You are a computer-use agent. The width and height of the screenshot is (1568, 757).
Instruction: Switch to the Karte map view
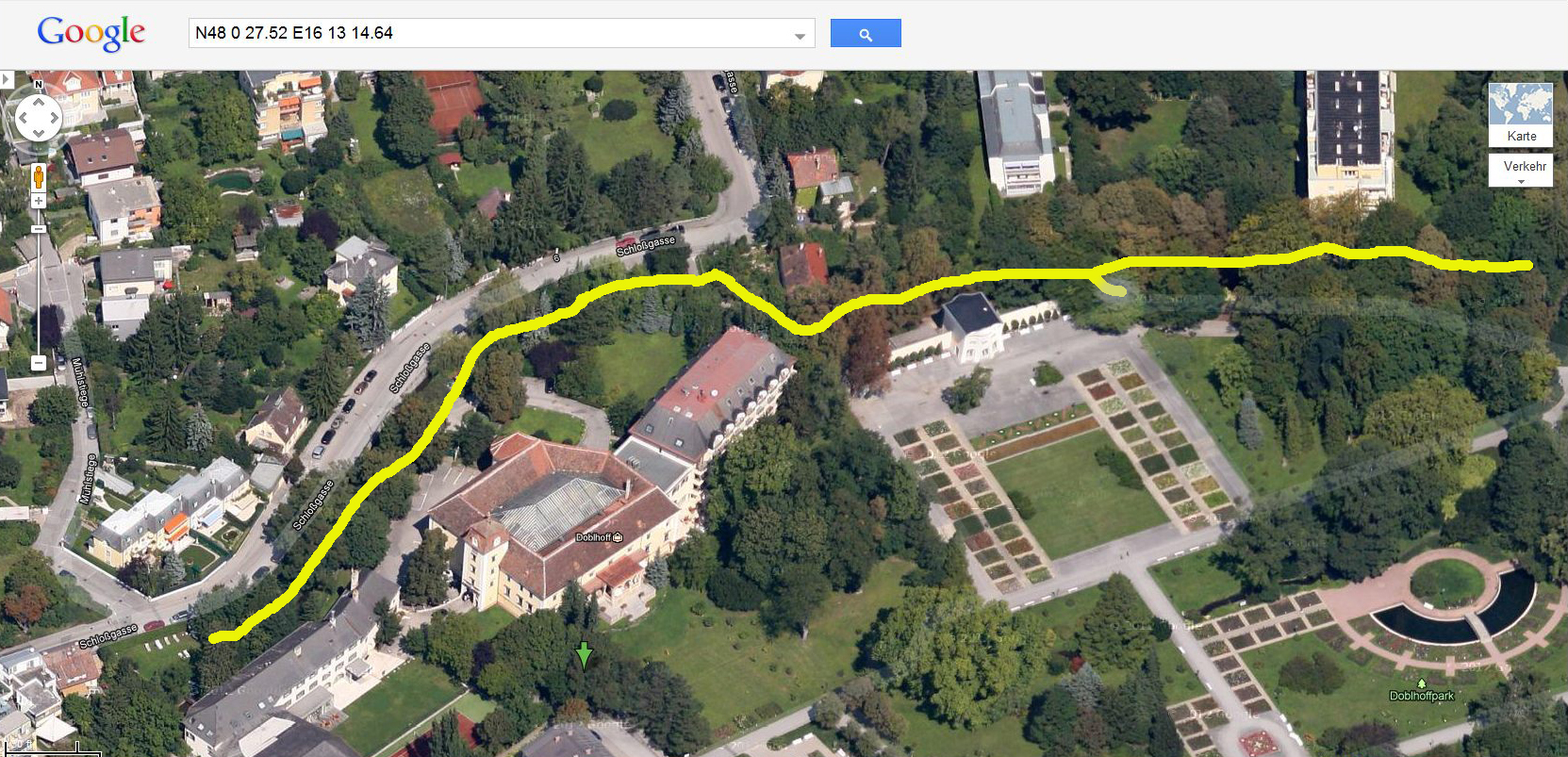(x=1520, y=115)
